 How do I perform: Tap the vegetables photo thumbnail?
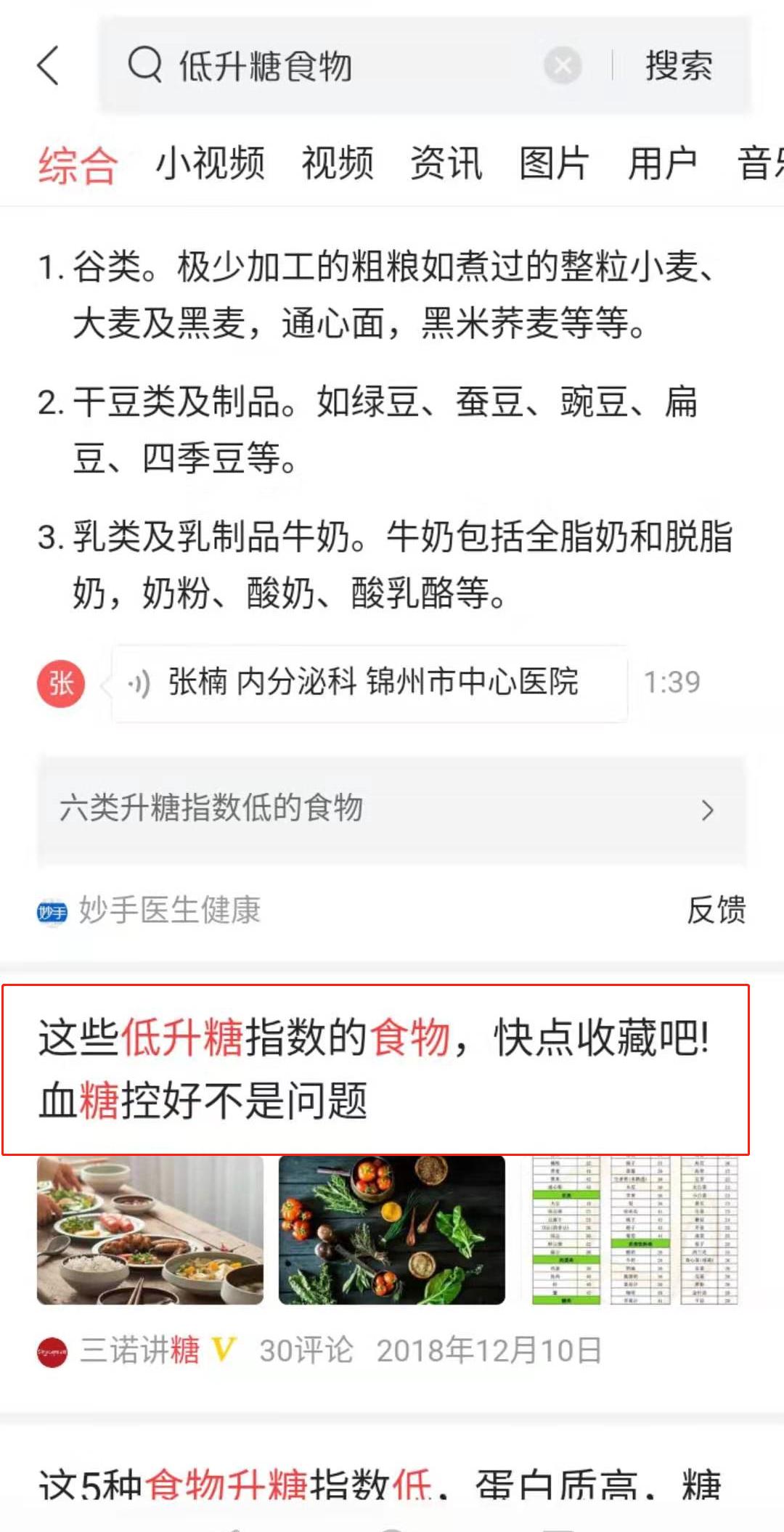(391, 1229)
